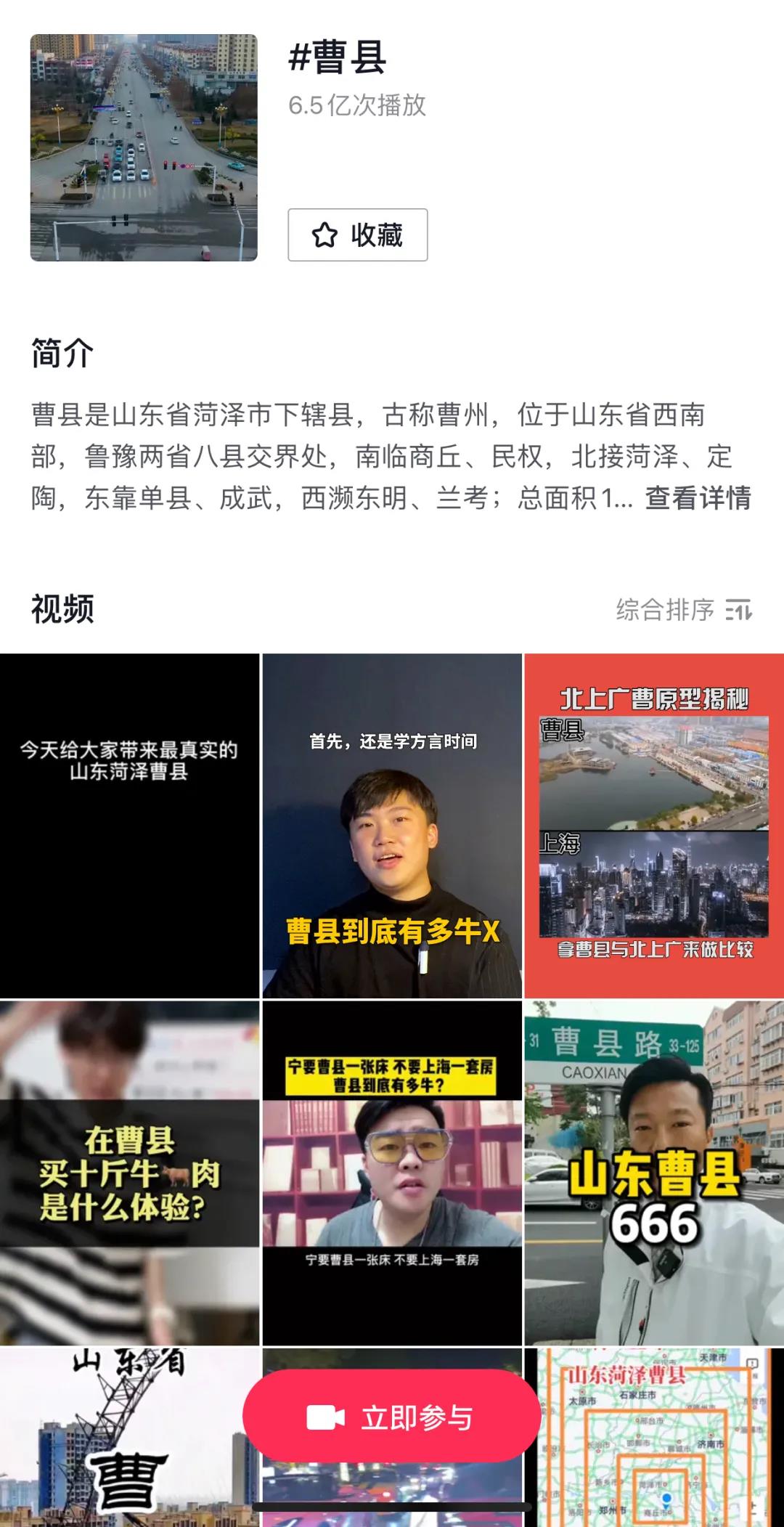
Task: Expand the description via 查看详情
Action: [698, 498]
